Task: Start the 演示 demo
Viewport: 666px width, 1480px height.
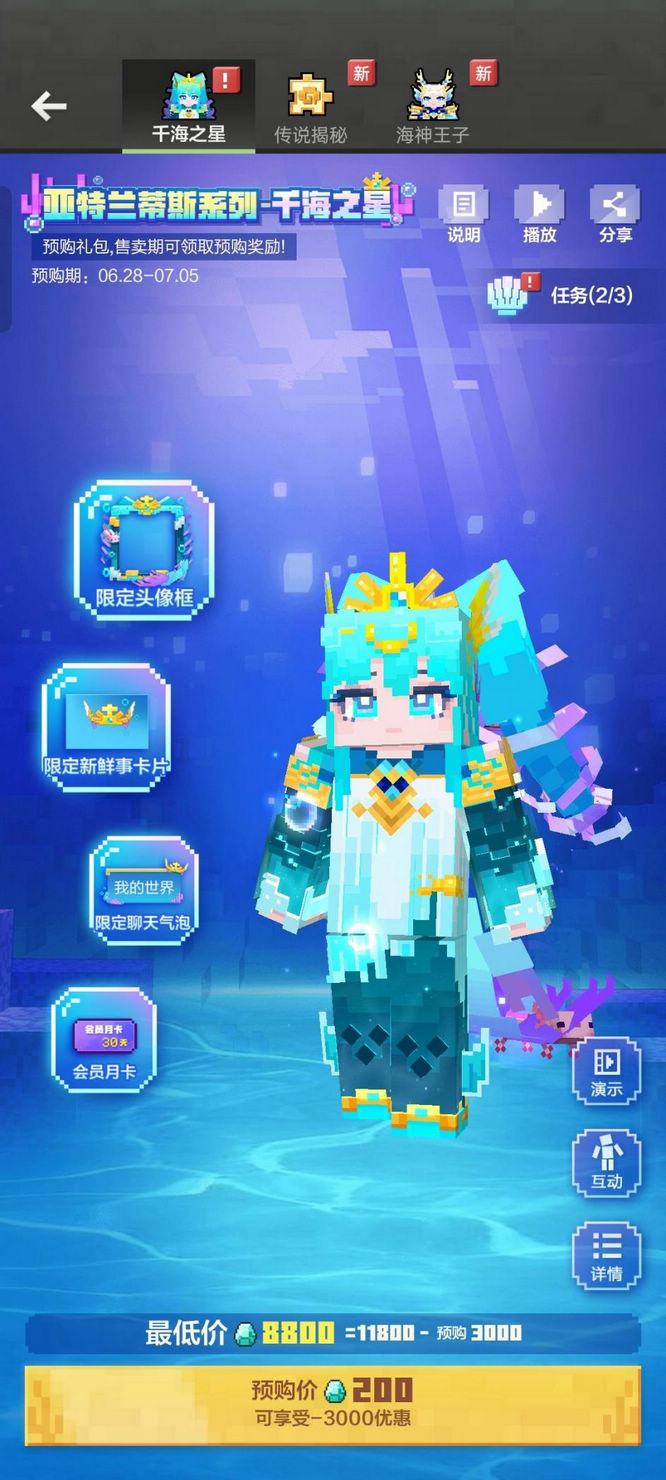Action: coord(606,1070)
